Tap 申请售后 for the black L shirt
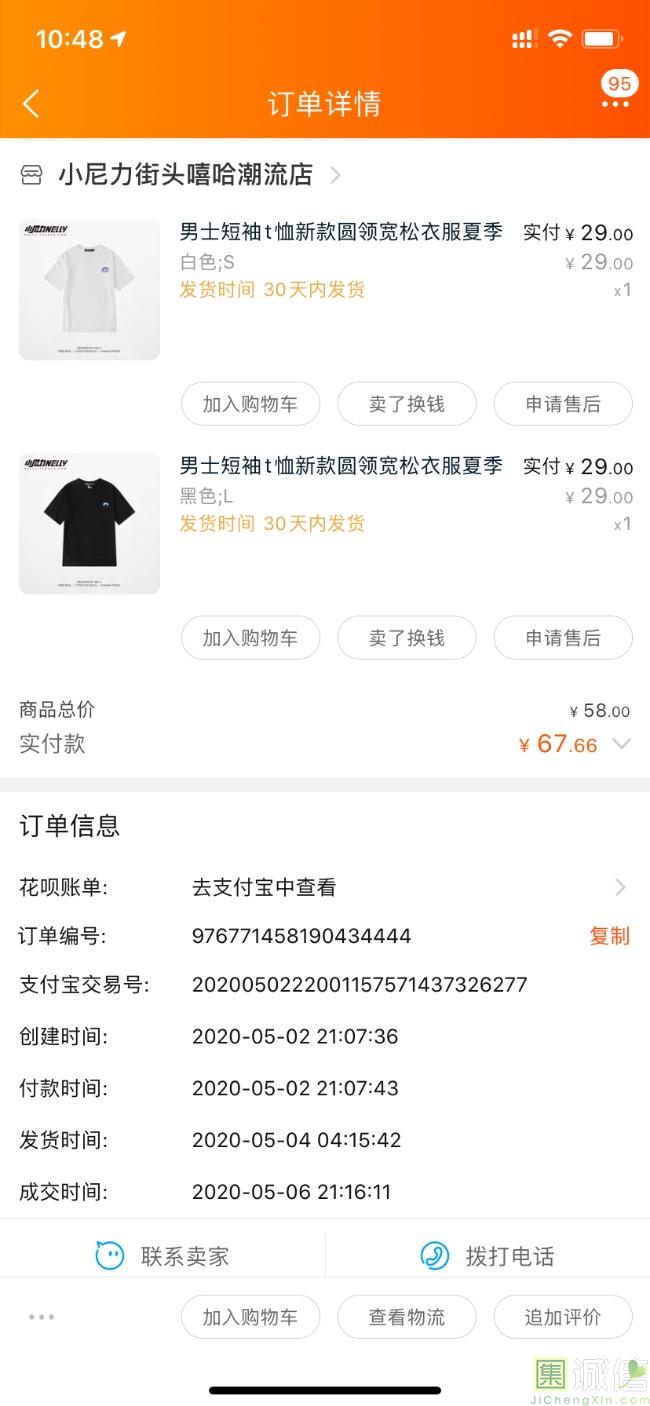650x1406 pixels. click(563, 638)
